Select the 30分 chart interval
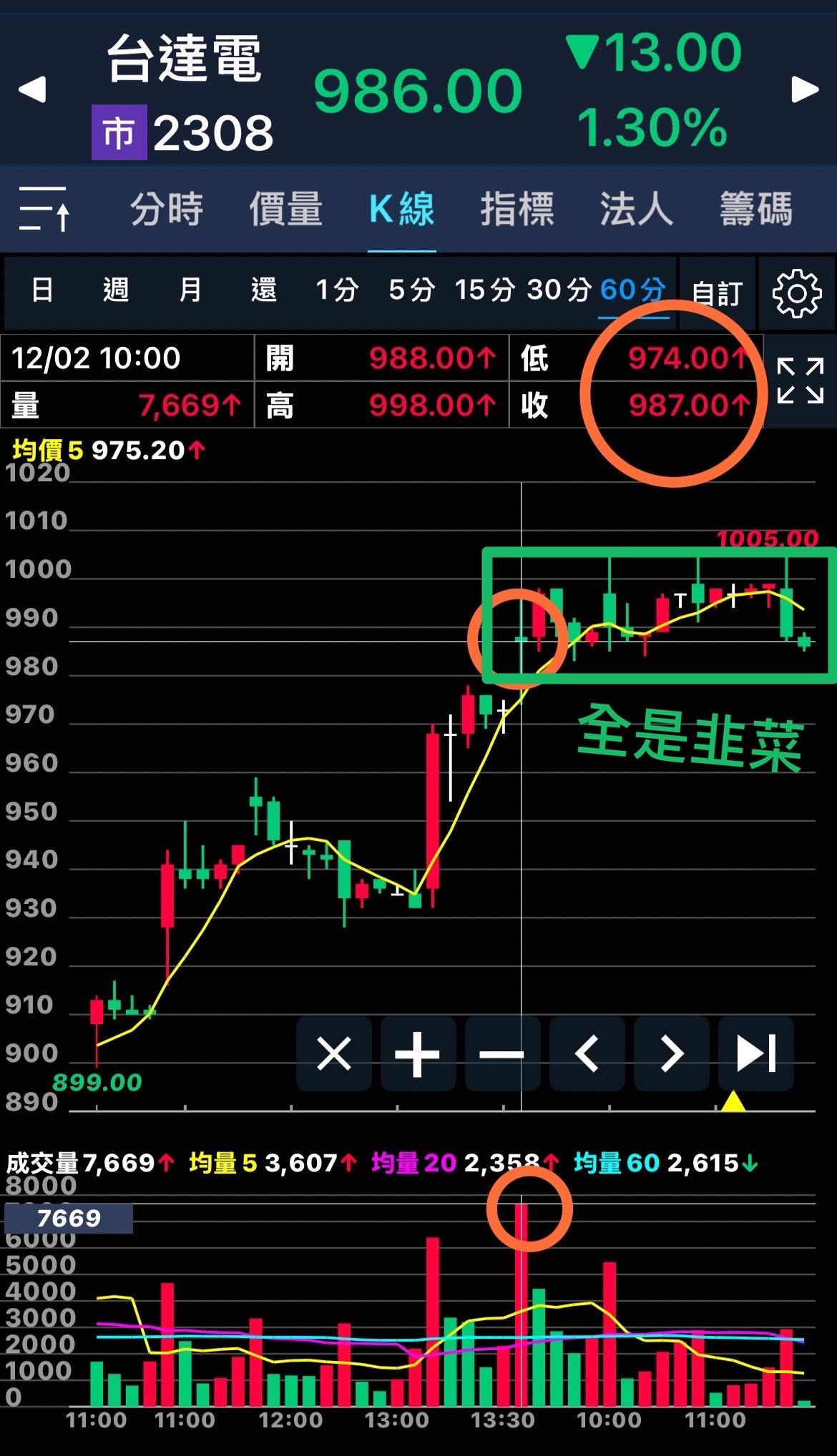Screen dimensions: 837x1456 pyautogui.click(x=559, y=290)
